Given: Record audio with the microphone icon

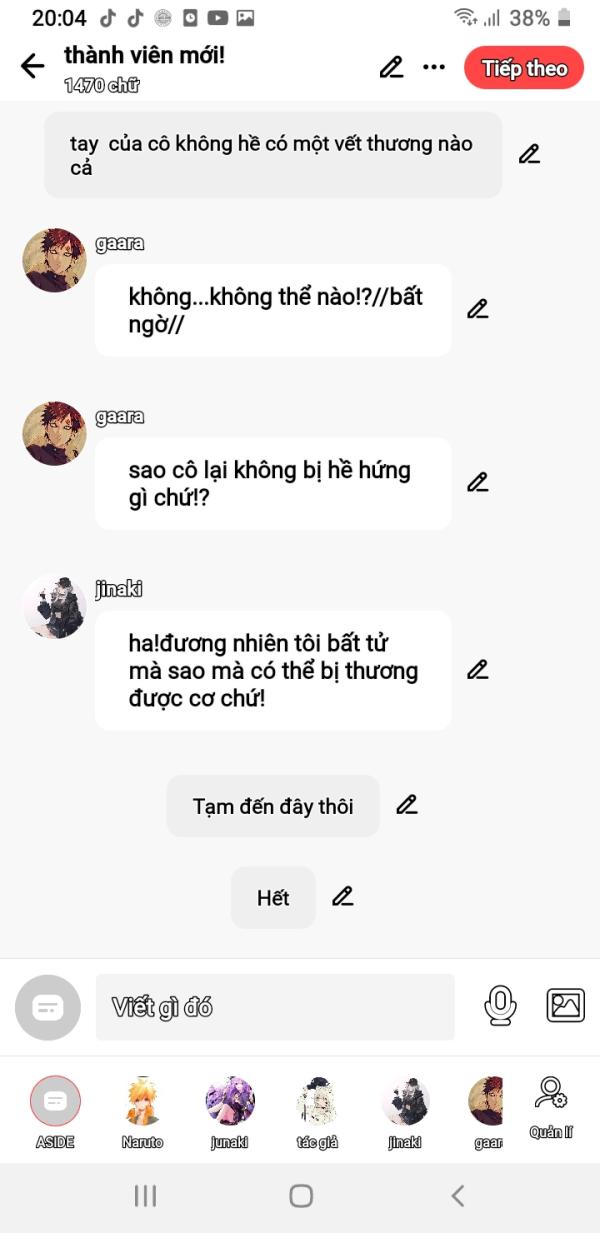Looking at the screenshot, I should (x=500, y=1006).
